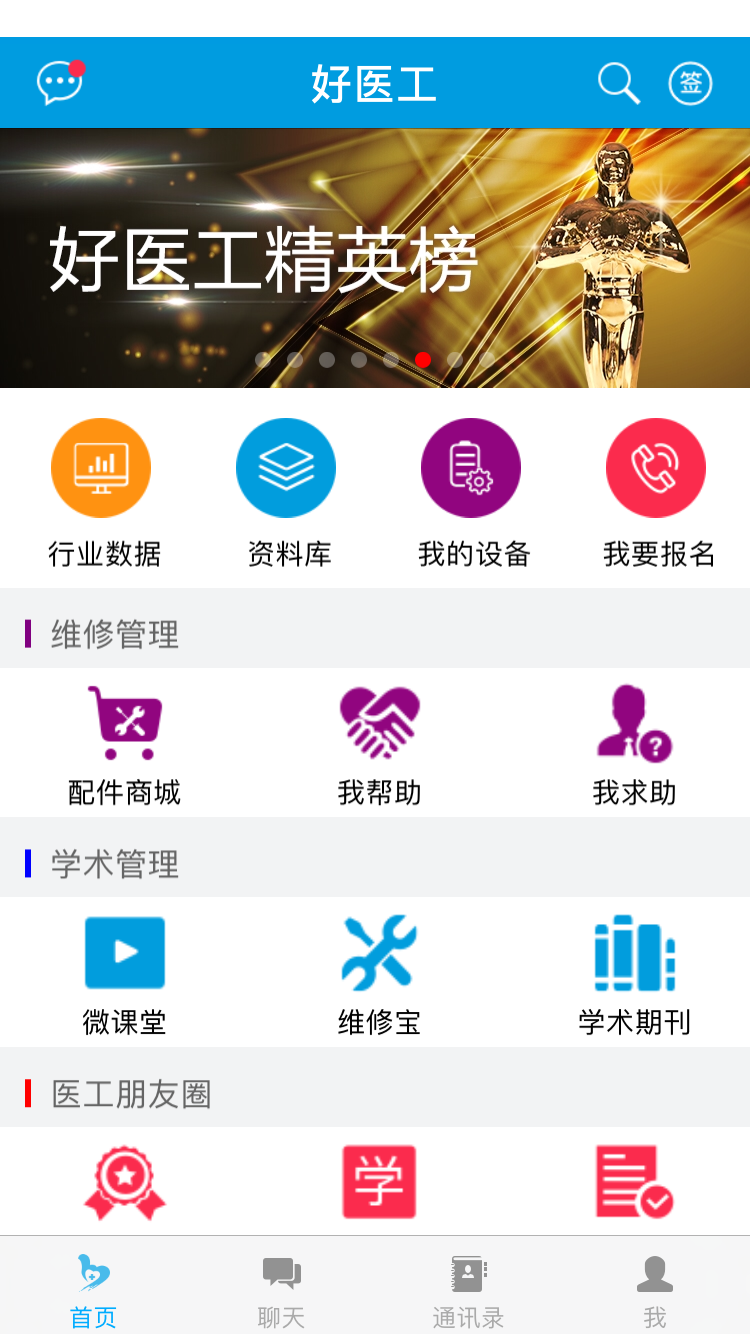Image resolution: width=750 pixels, height=1334 pixels.
Task: Open the search magnifier
Action: 618,83
